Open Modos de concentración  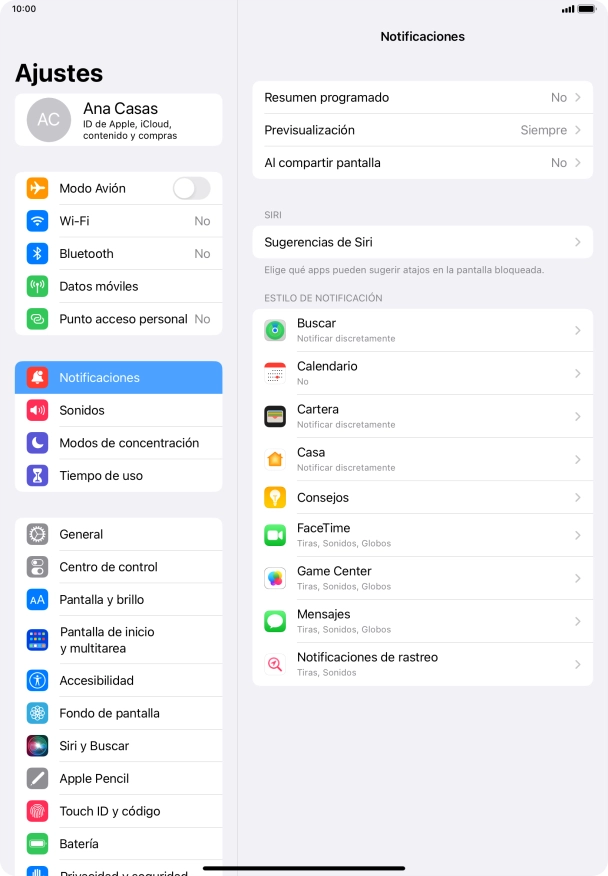[x=118, y=443]
